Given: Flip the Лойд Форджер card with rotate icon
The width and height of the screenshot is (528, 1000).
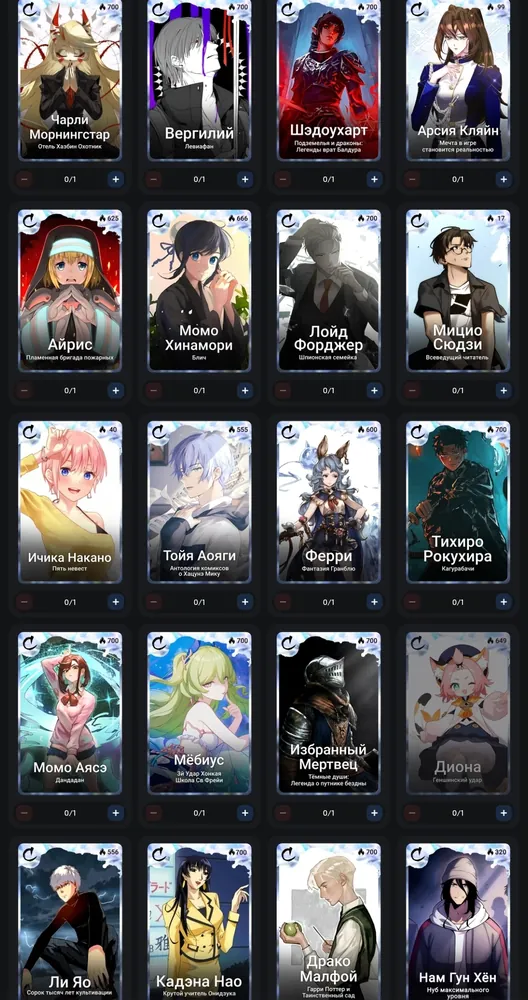Looking at the screenshot, I should 289,221.
